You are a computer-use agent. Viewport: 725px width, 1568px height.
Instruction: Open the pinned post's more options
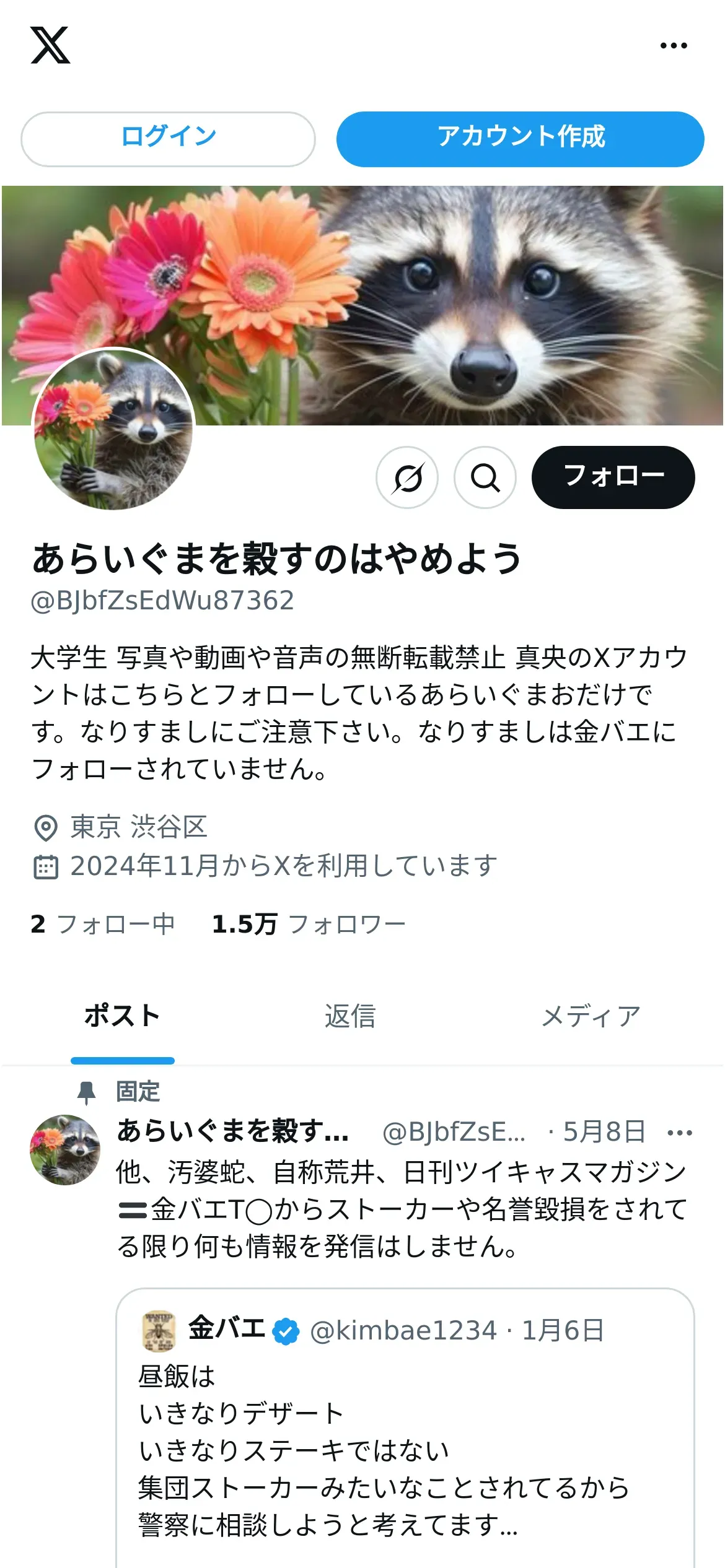click(x=679, y=1133)
